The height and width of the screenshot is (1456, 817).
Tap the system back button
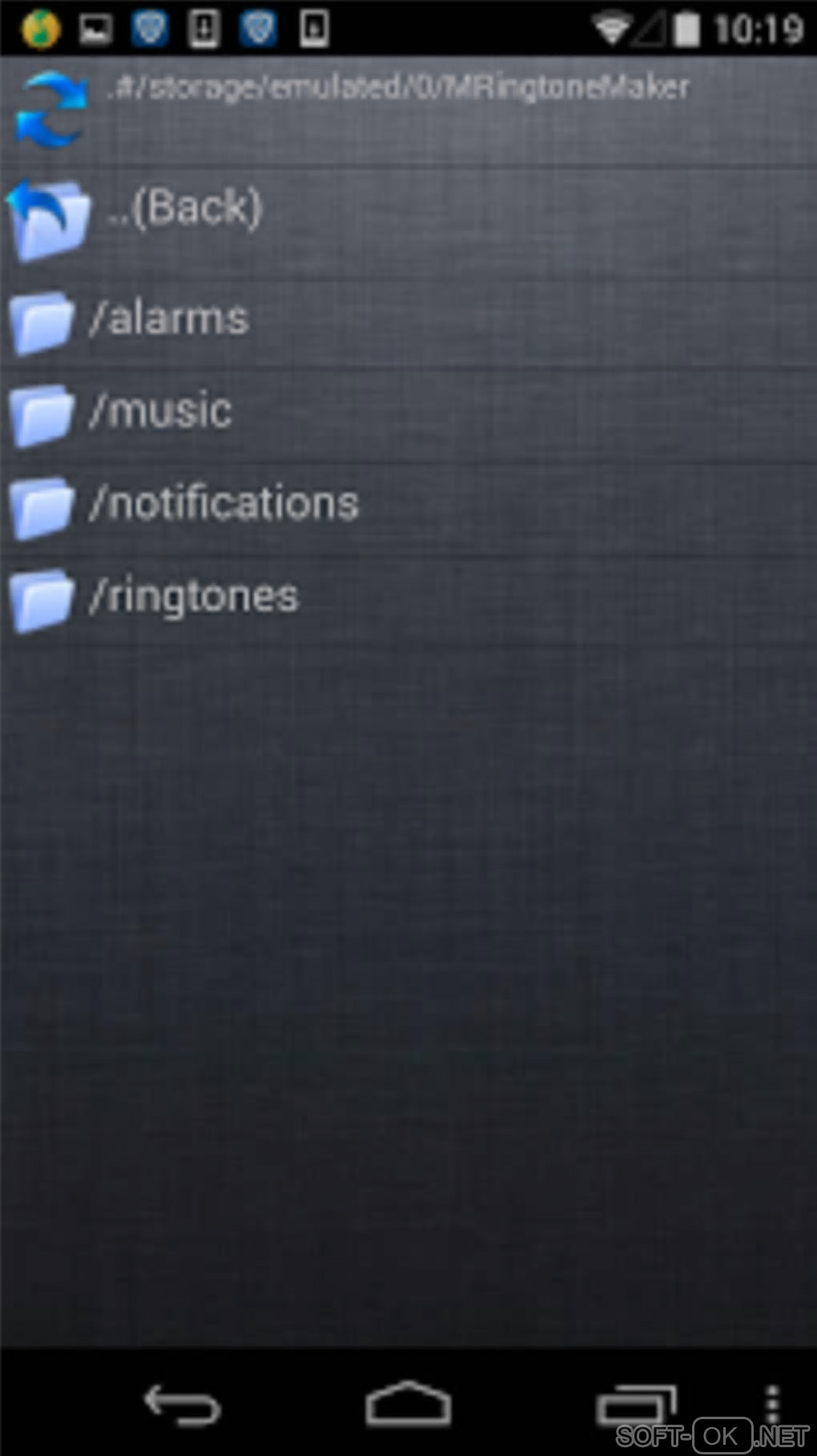[x=183, y=1405]
